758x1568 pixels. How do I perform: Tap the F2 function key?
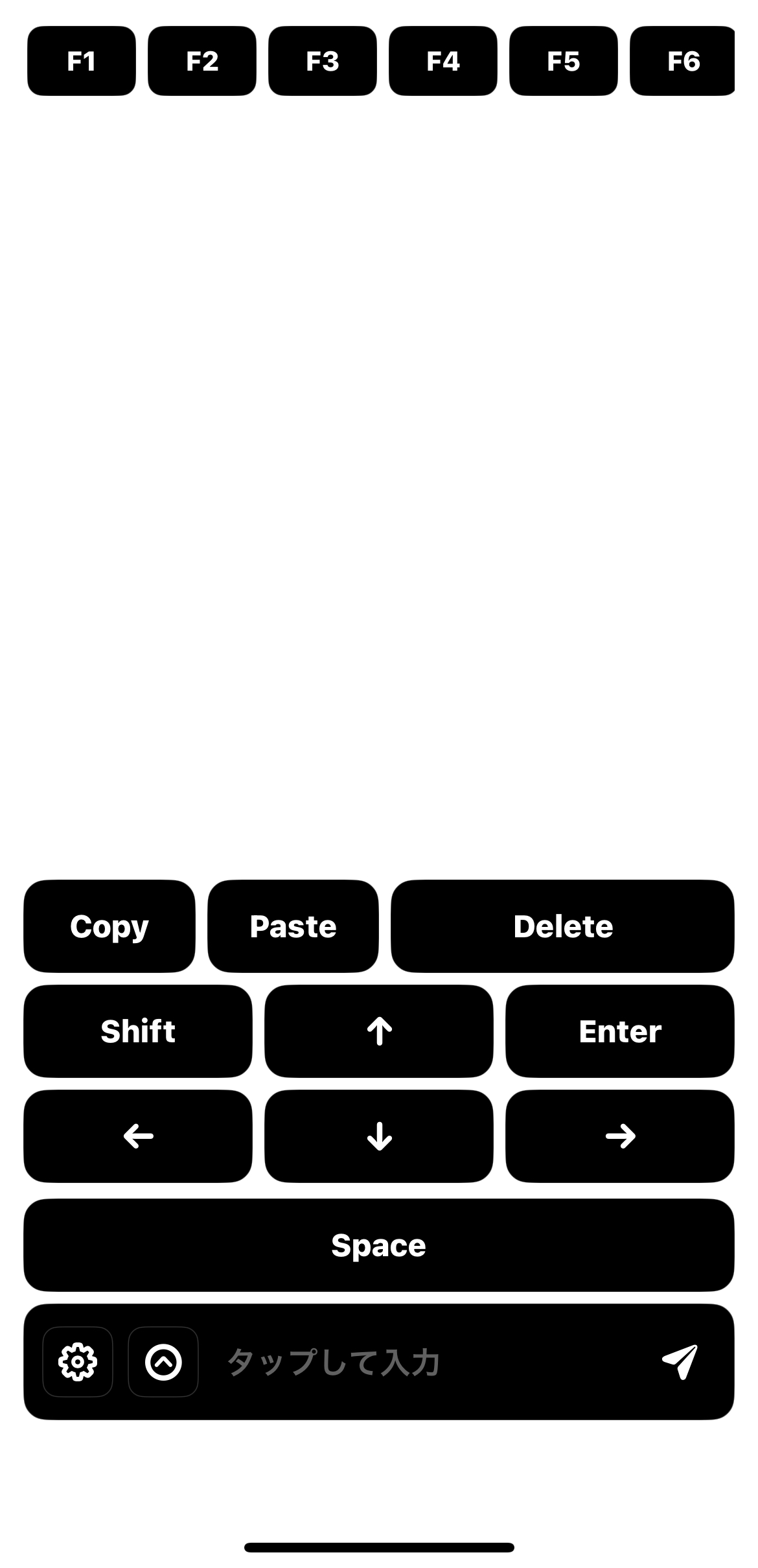pyautogui.click(x=202, y=62)
